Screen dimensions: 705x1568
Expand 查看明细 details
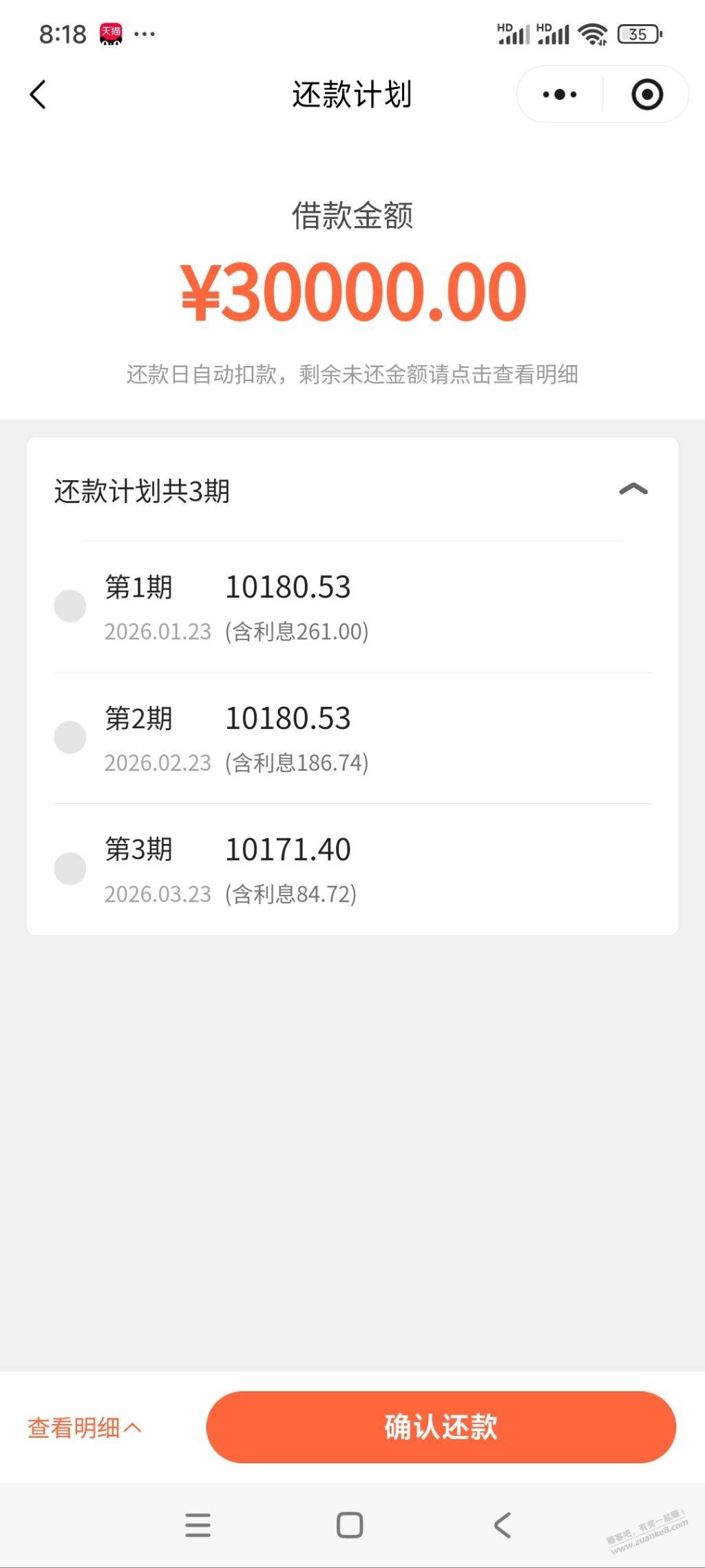pos(84,1427)
